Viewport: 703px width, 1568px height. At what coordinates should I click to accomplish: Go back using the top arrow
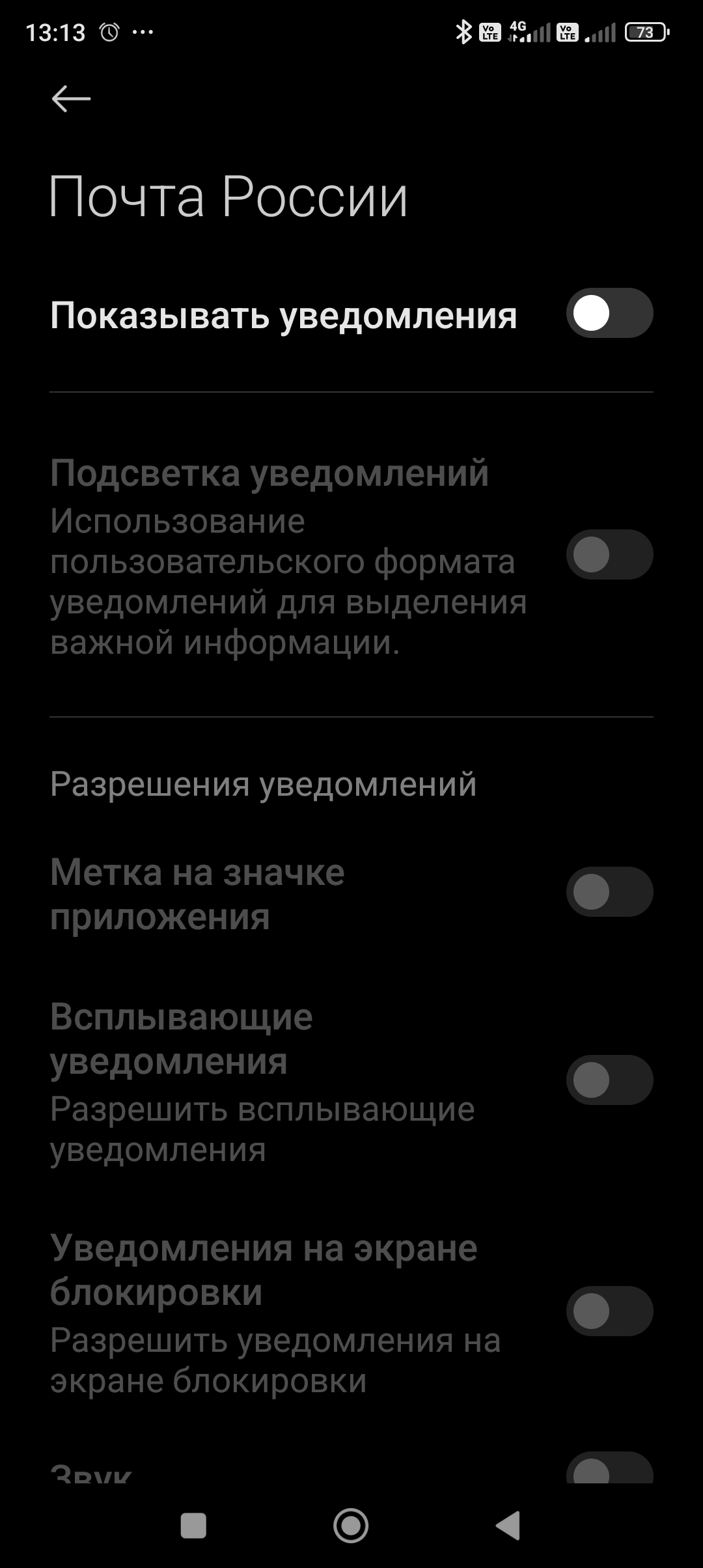71,99
